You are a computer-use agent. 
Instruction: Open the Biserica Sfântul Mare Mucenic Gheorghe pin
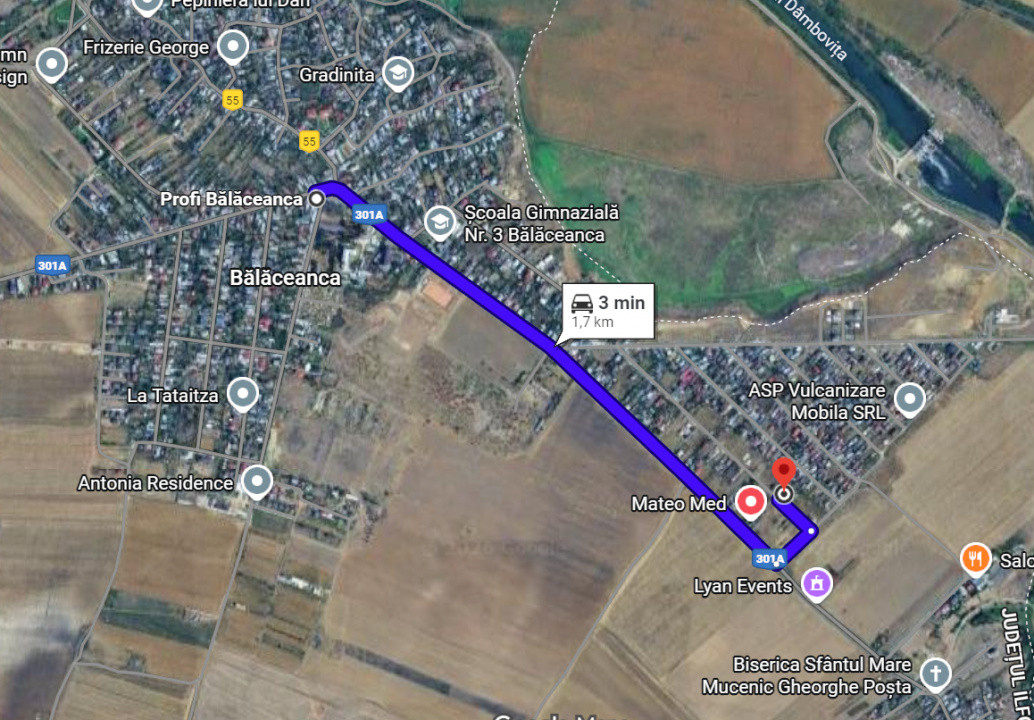935,672
